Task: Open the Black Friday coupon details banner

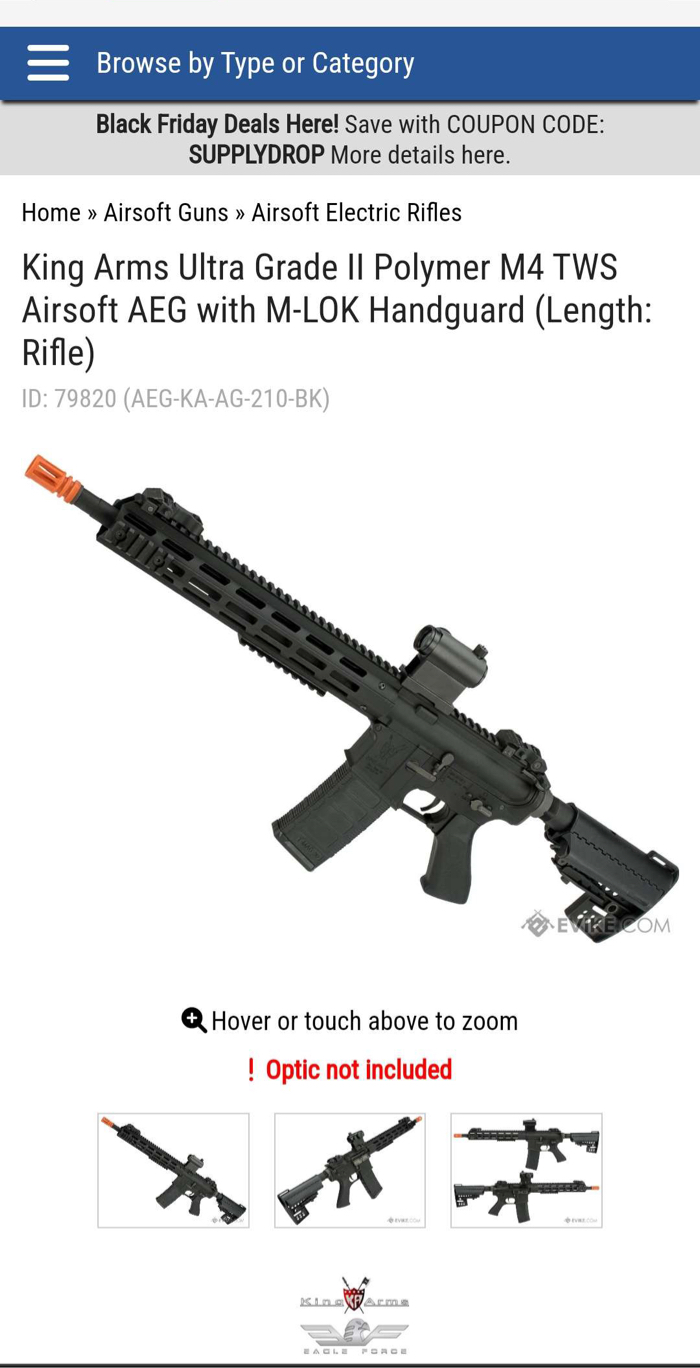Action: pos(350,139)
